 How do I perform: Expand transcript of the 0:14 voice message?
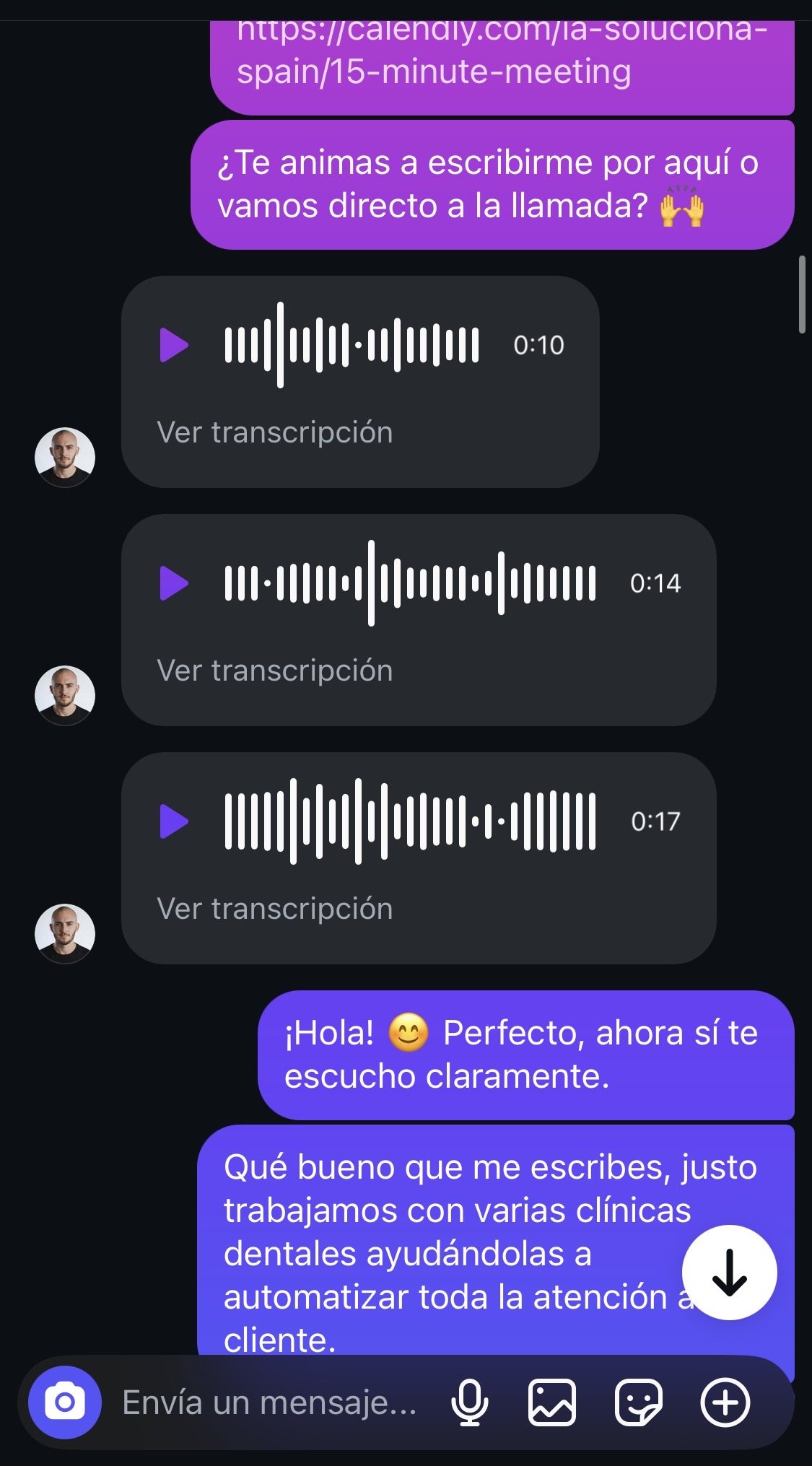275,670
